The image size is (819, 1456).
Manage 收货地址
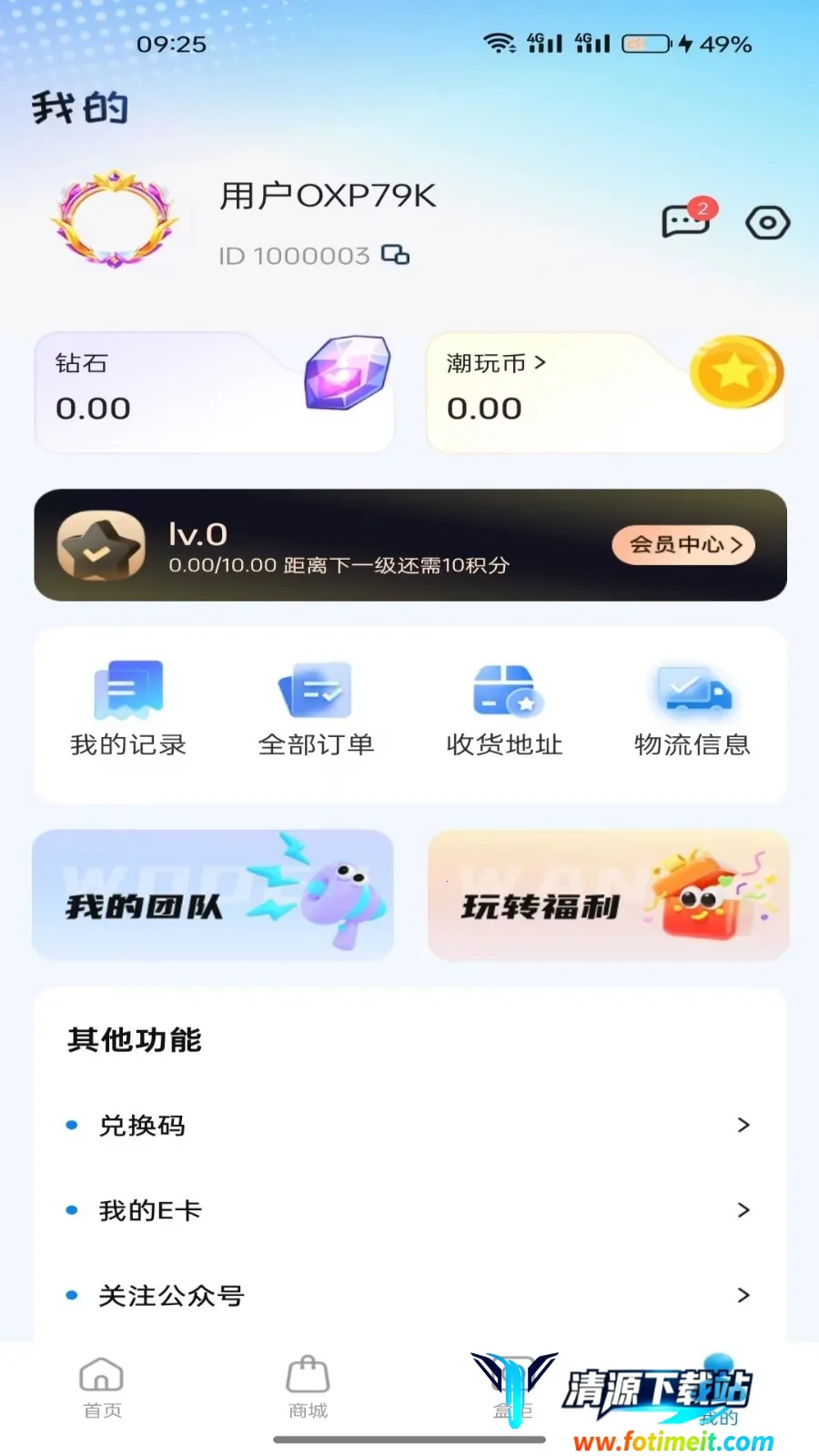(504, 710)
